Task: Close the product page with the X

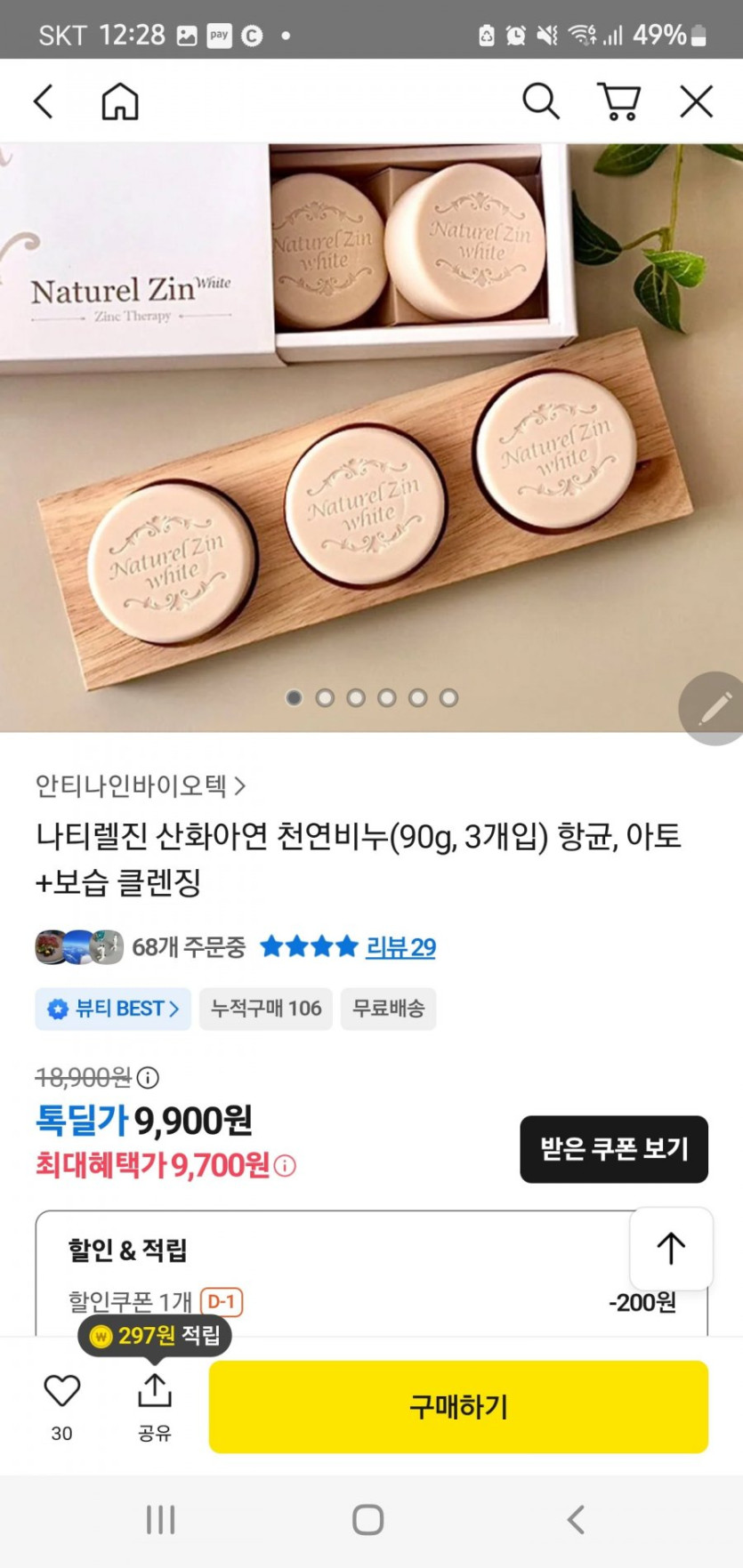Action: click(697, 101)
